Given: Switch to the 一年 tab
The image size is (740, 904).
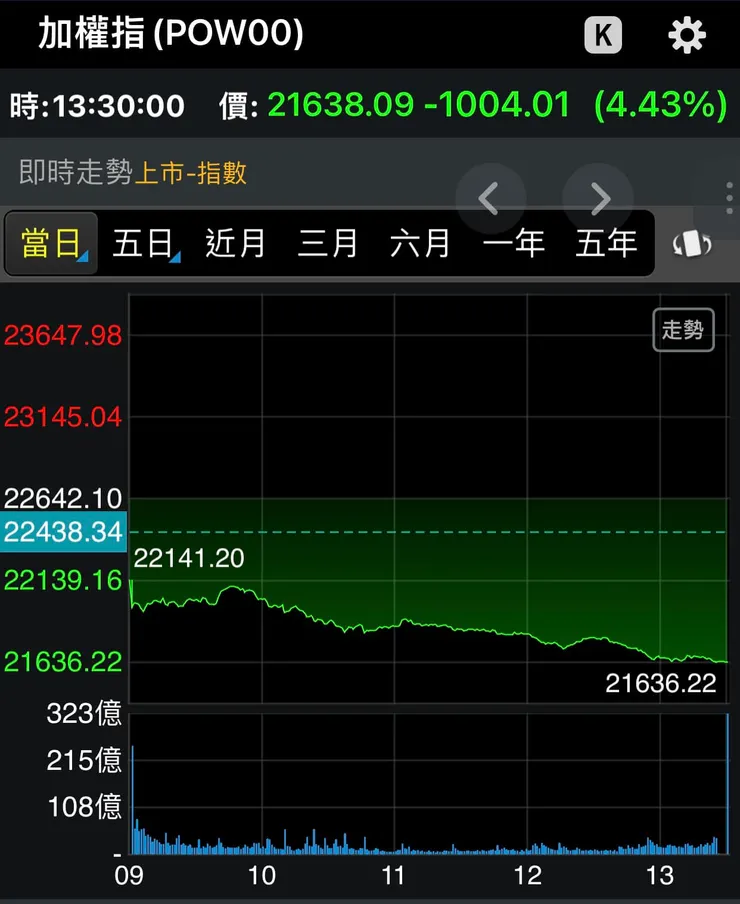Looking at the screenshot, I should (x=513, y=243).
